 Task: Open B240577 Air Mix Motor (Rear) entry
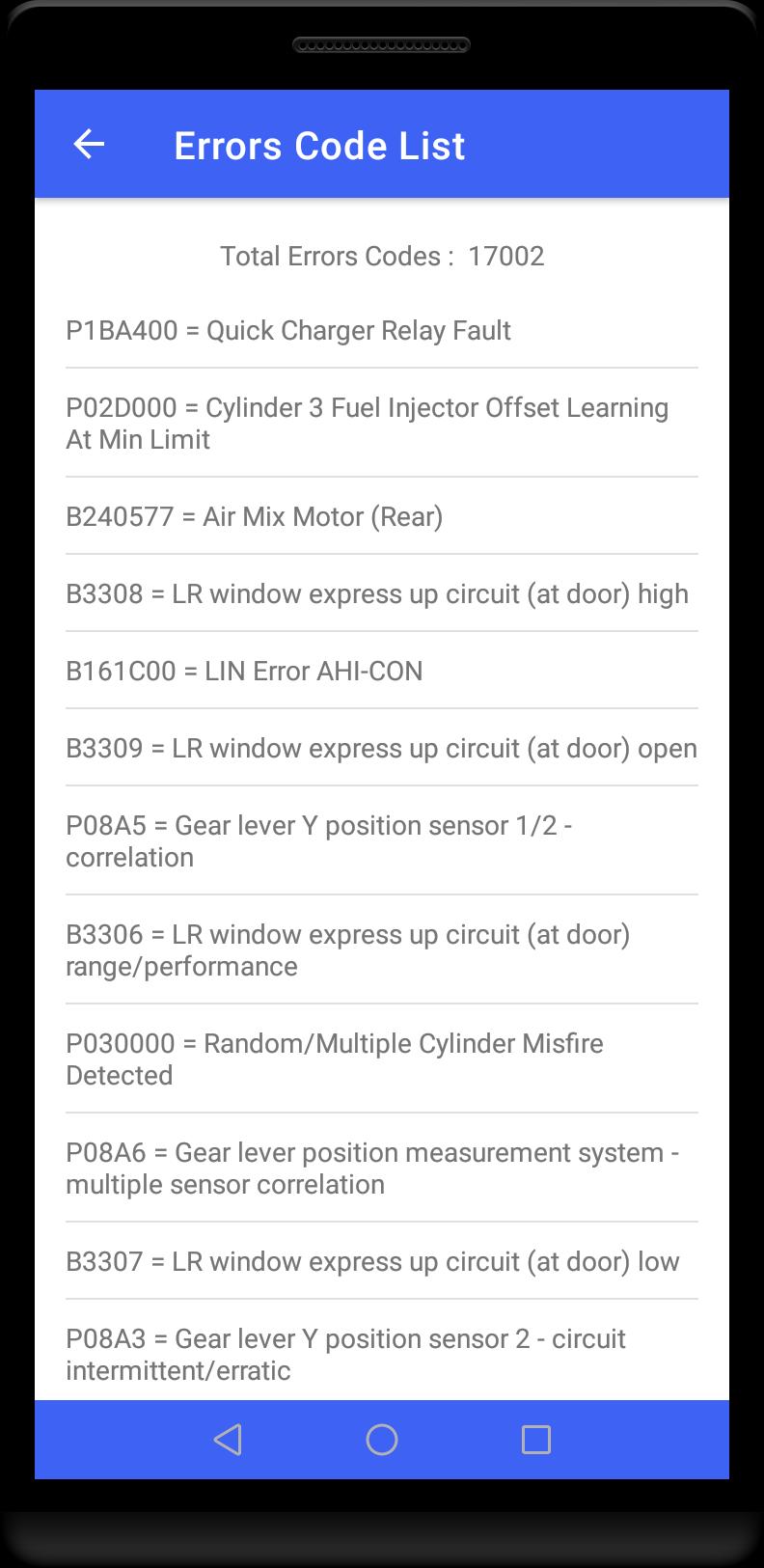(x=382, y=516)
